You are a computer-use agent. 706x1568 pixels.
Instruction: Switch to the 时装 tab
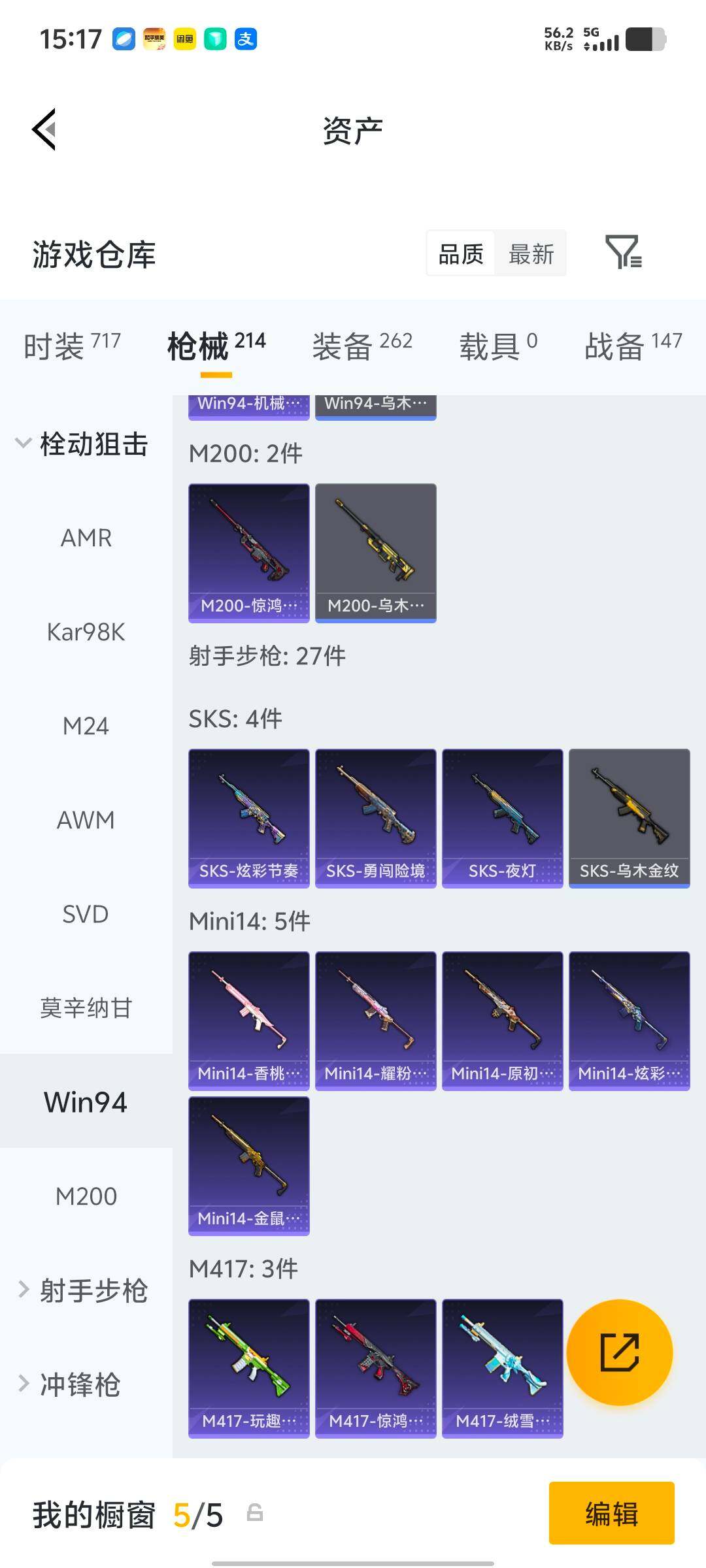click(72, 345)
